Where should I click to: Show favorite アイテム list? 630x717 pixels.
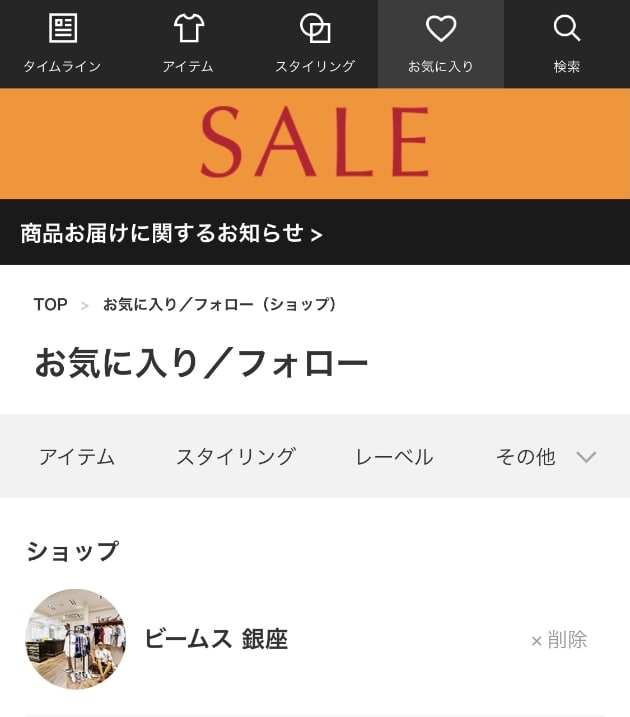77,457
